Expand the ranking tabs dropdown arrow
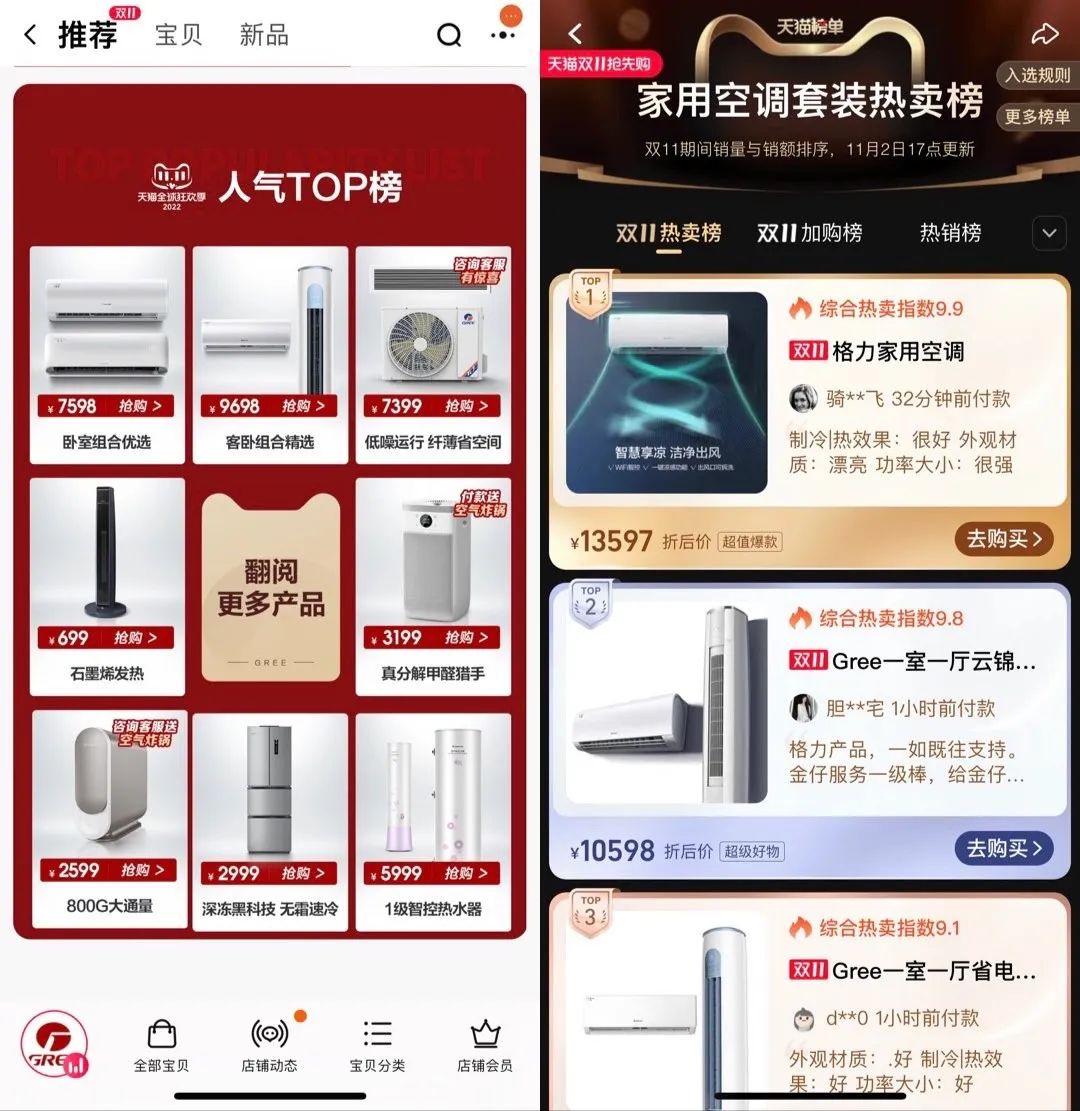1080x1111 pixels. 1049,234
